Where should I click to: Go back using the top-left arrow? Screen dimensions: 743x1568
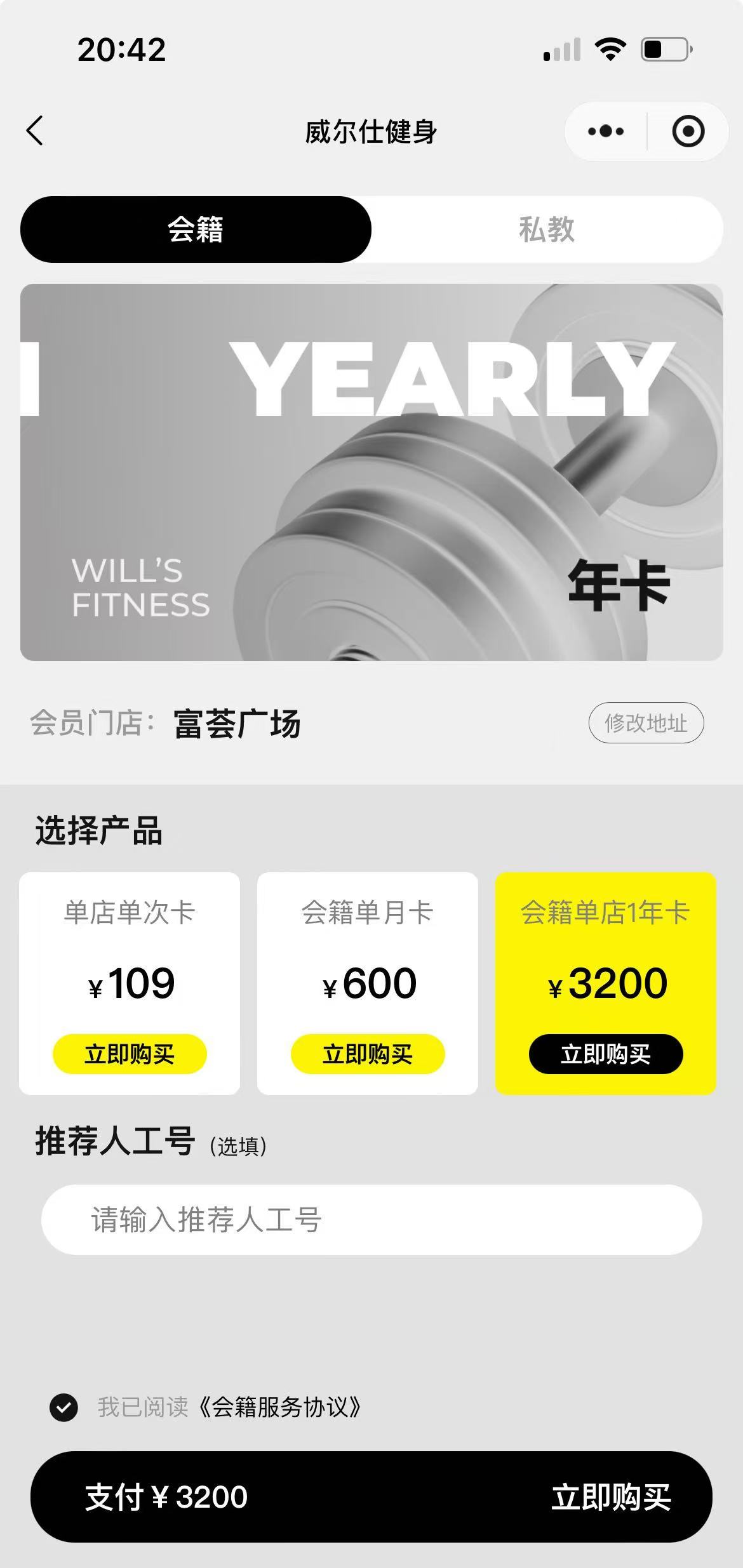point(36,131)
